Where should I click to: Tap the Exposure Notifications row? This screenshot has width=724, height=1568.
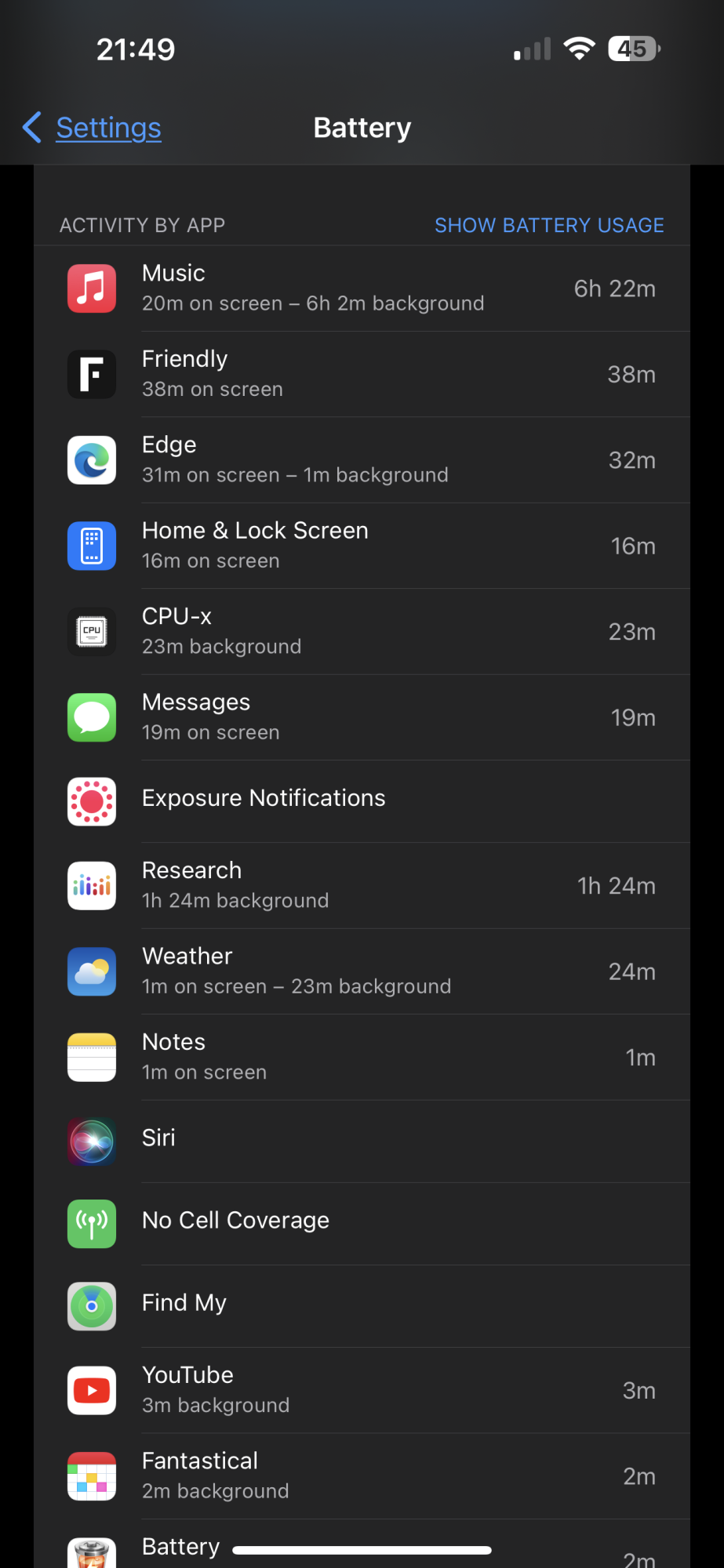[362, 801]
